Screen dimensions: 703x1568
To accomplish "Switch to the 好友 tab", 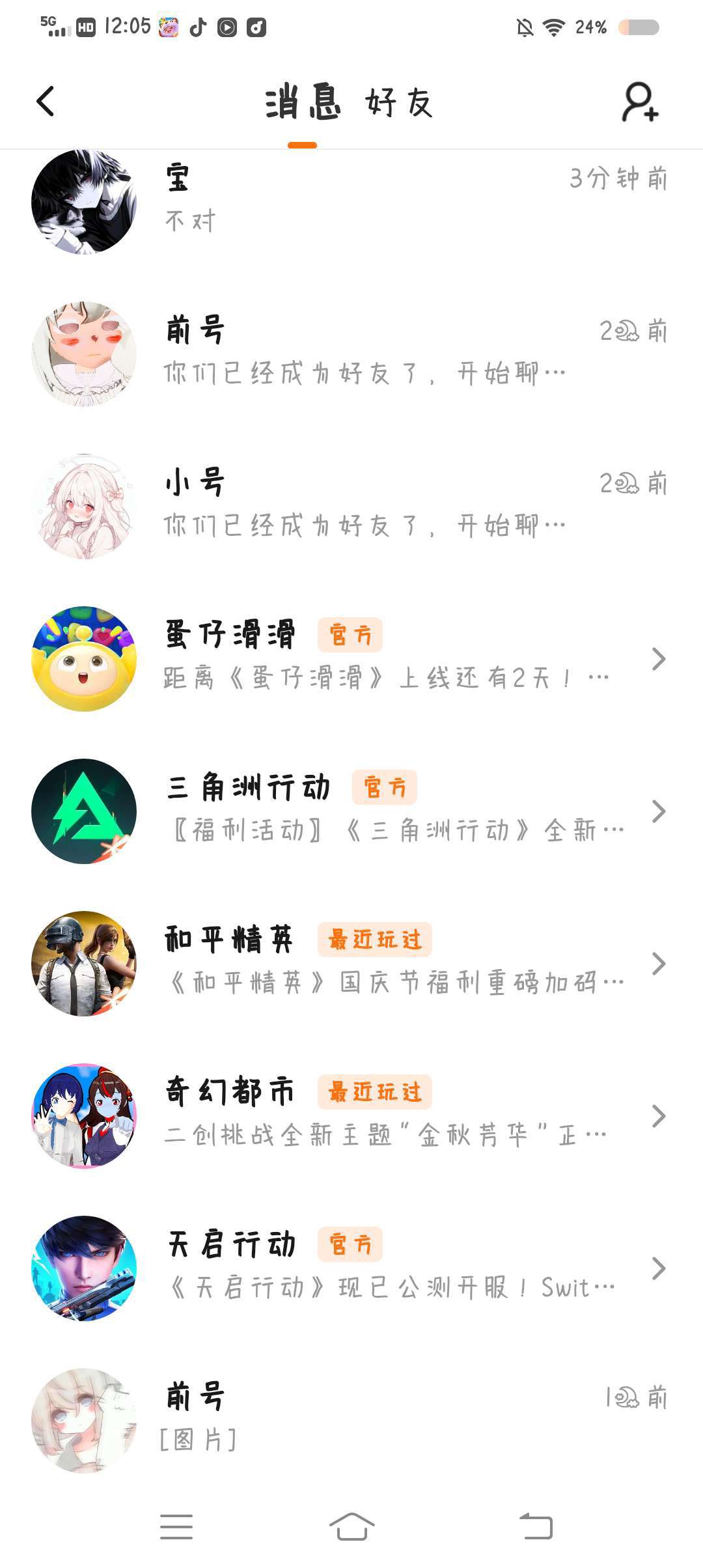I will (x=399, y=103).
